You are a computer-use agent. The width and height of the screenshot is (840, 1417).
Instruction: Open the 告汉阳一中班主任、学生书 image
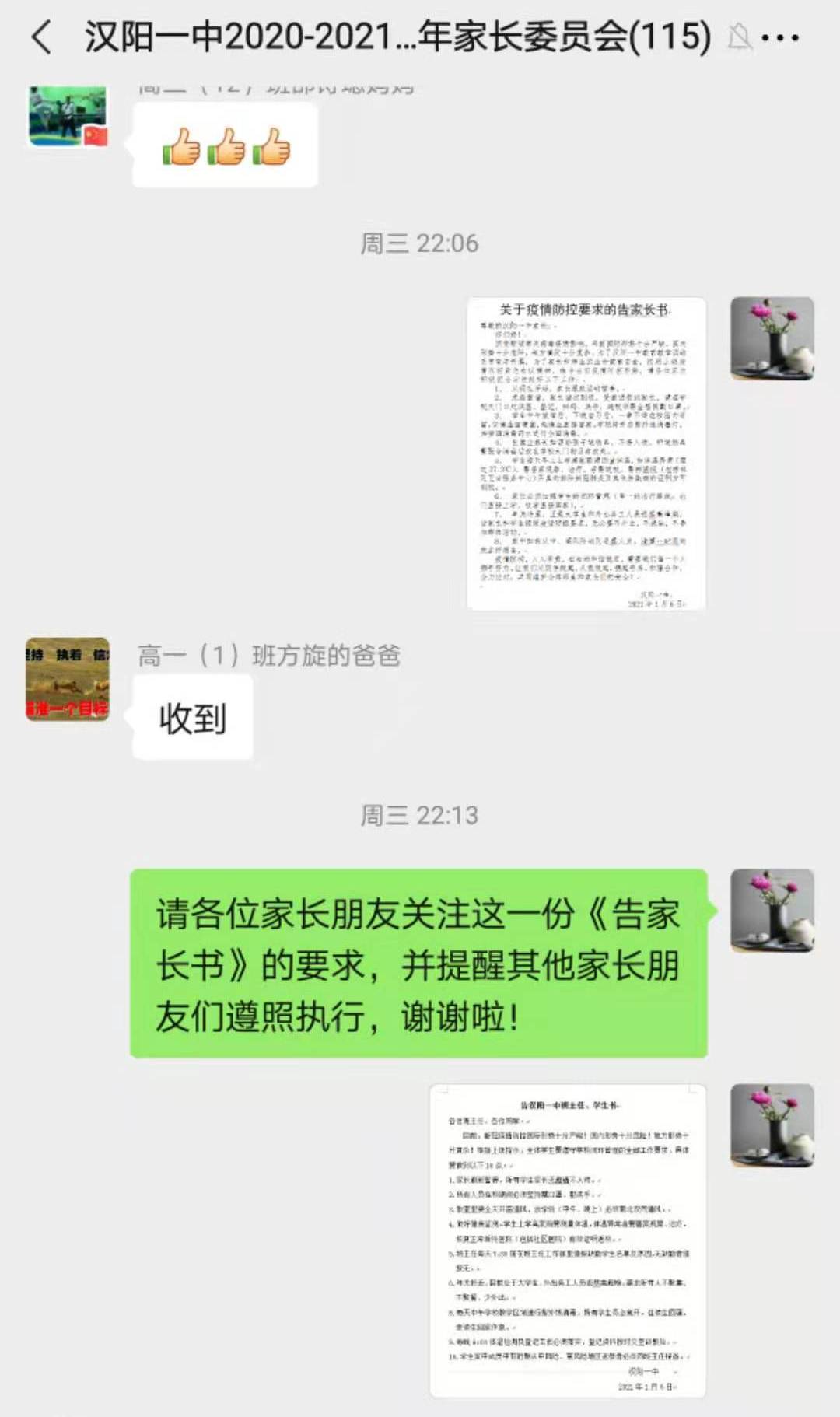[568, 1240]
